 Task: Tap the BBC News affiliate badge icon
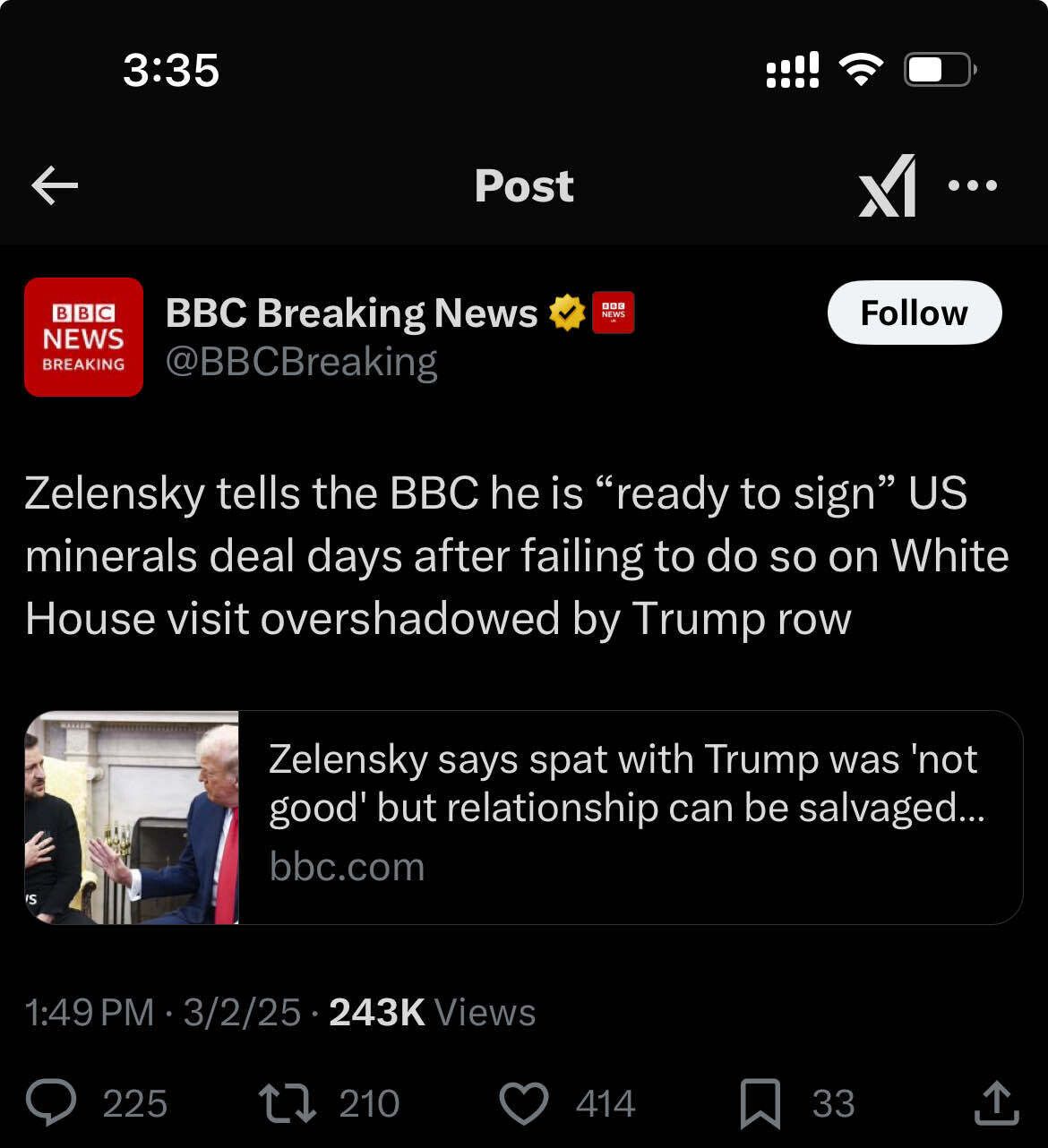[613, 313]
